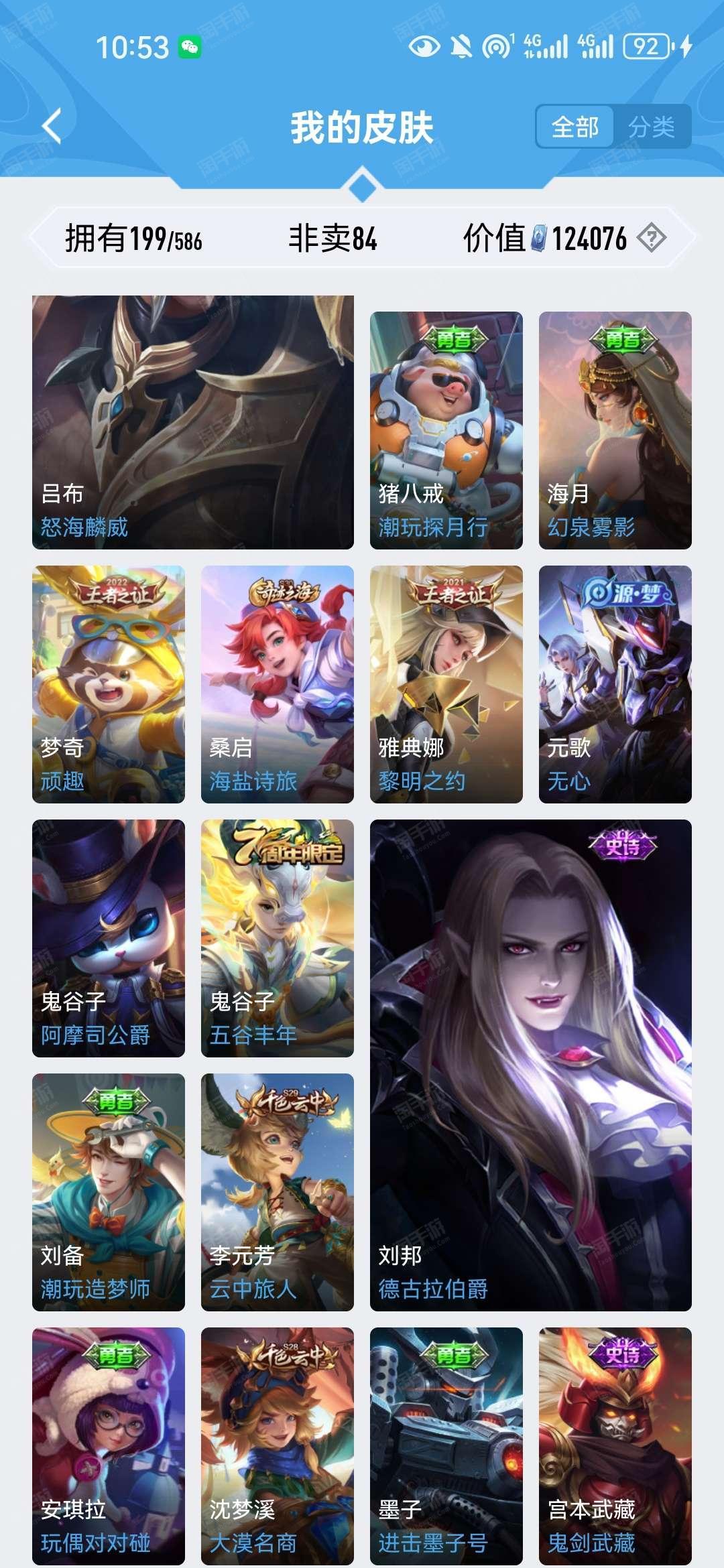Select 宫本武藏 鬼剑武藏 skin
Viewport: 724px width, 1568px height.
coord(615,1446)
